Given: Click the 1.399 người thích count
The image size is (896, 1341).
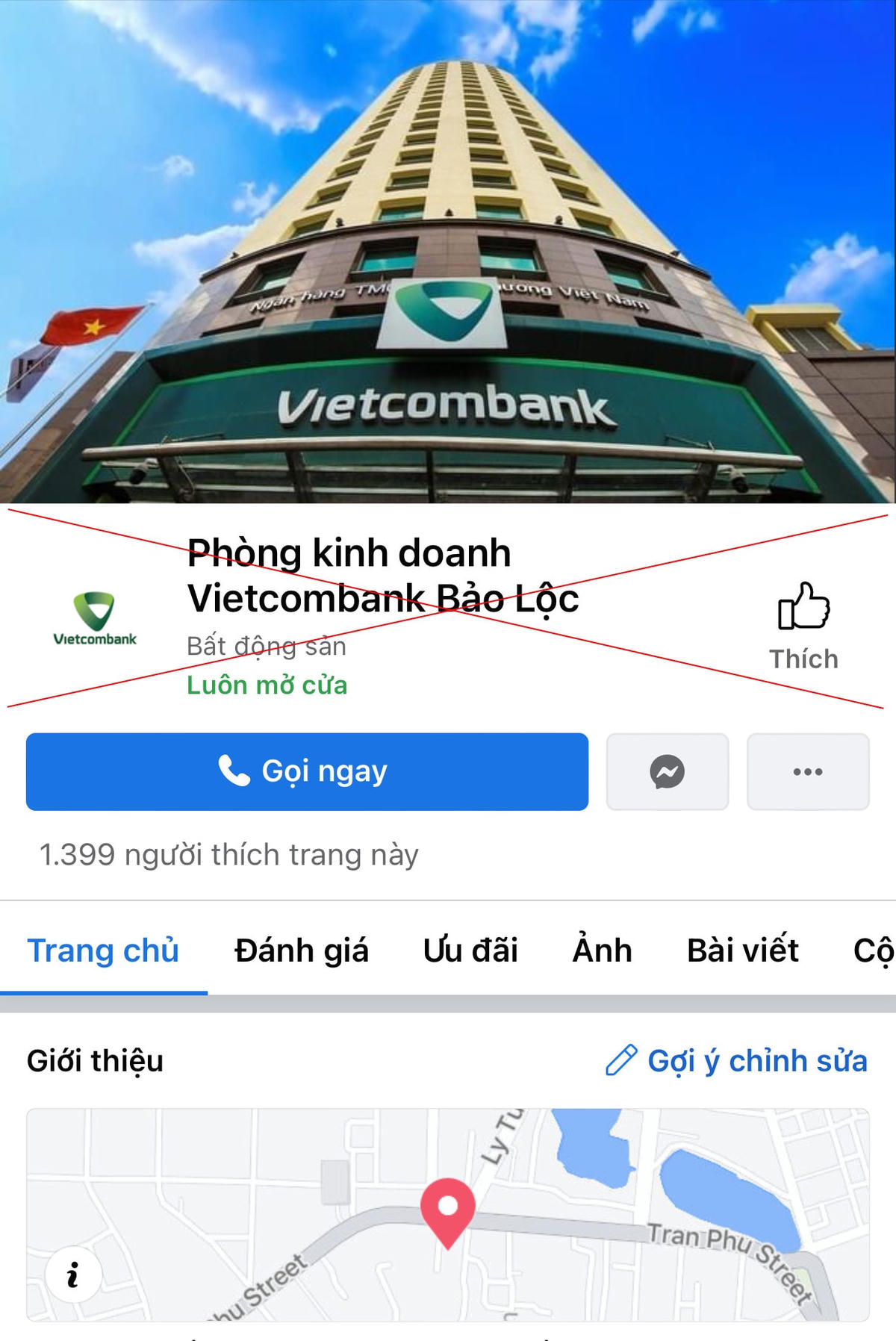Looking at the screenshot, I should [x=230, y=853].
